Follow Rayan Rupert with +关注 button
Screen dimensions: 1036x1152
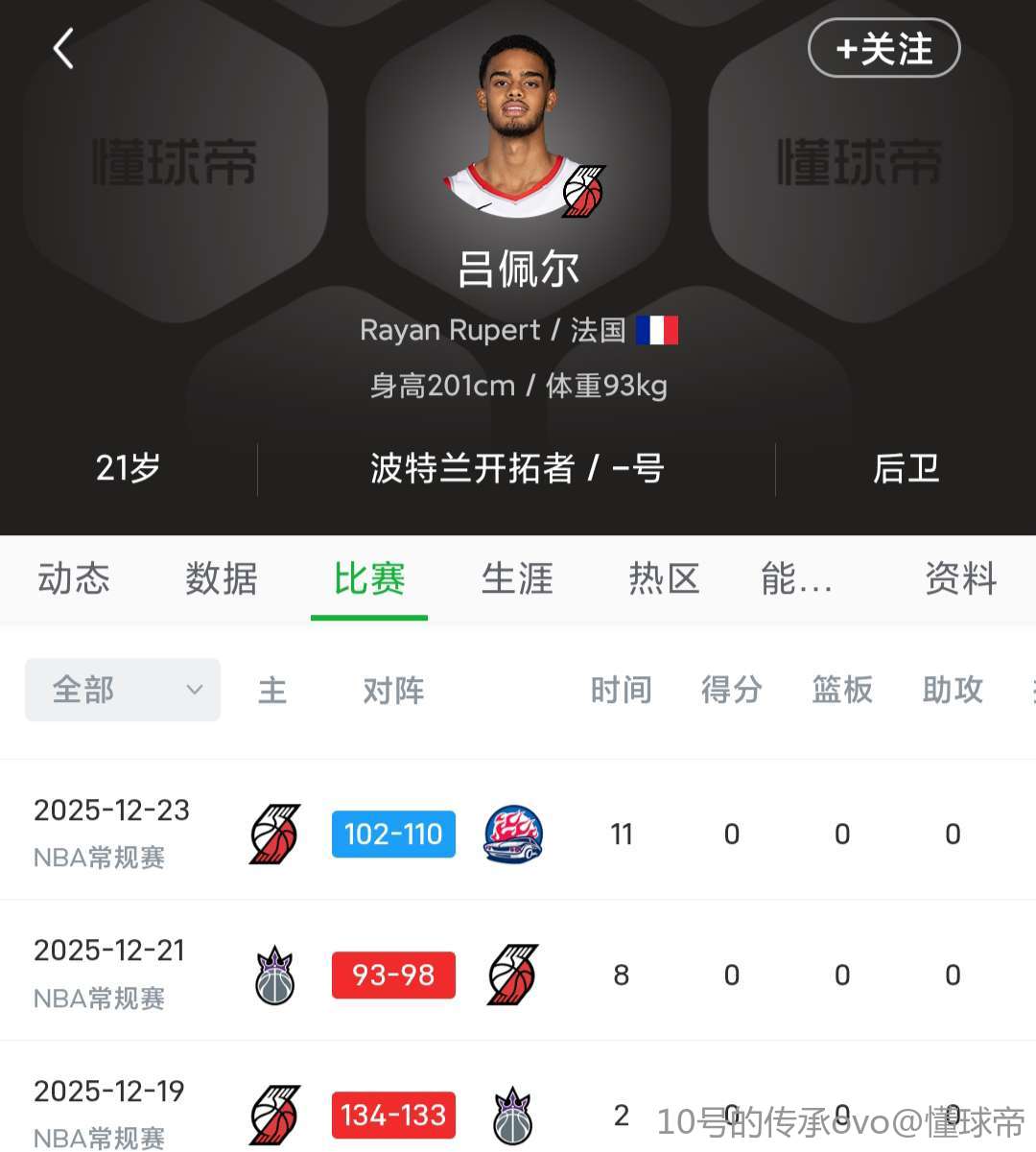[x=883, y=48]
